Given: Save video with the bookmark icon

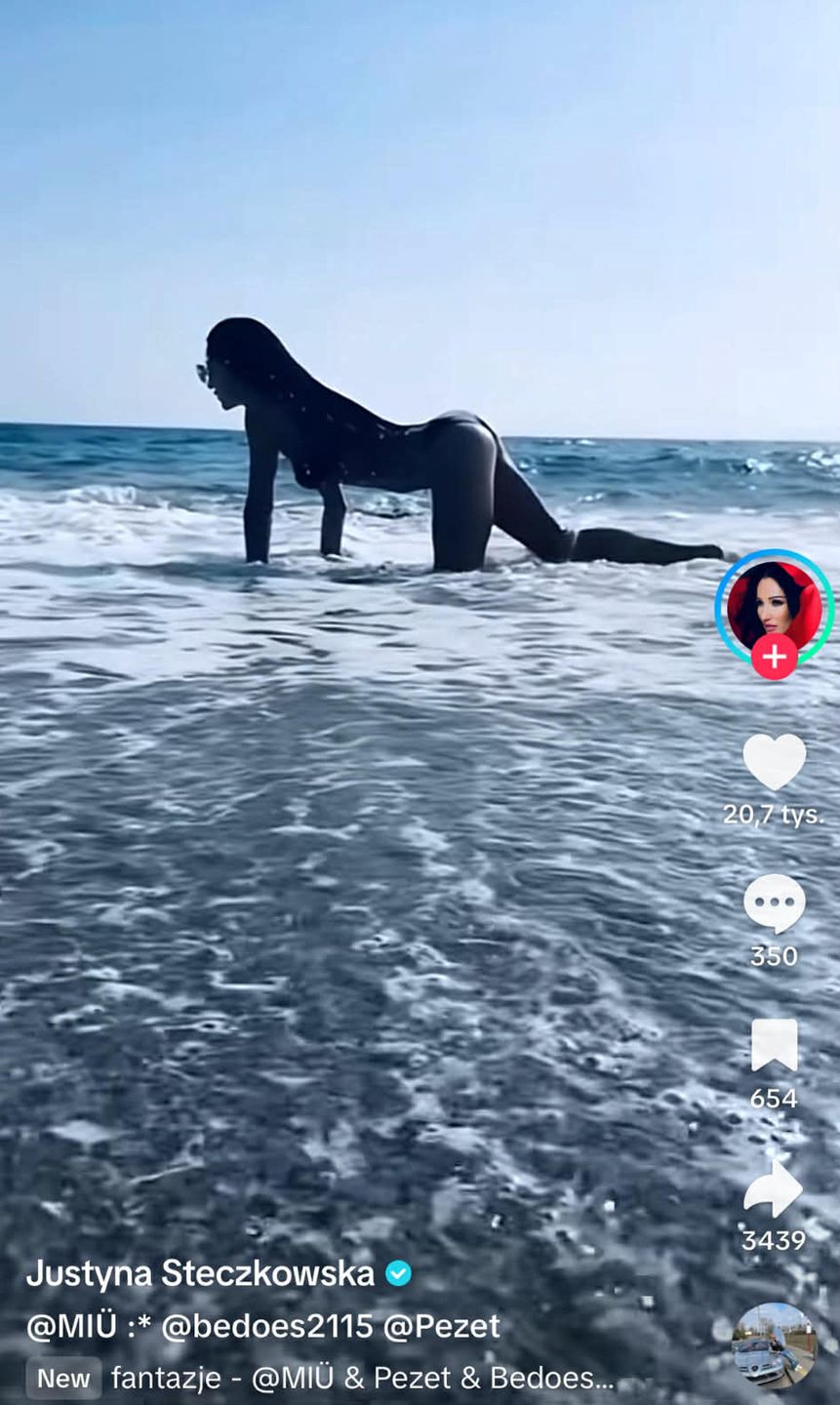Looking at the screenshot, I should (774, 1045).
